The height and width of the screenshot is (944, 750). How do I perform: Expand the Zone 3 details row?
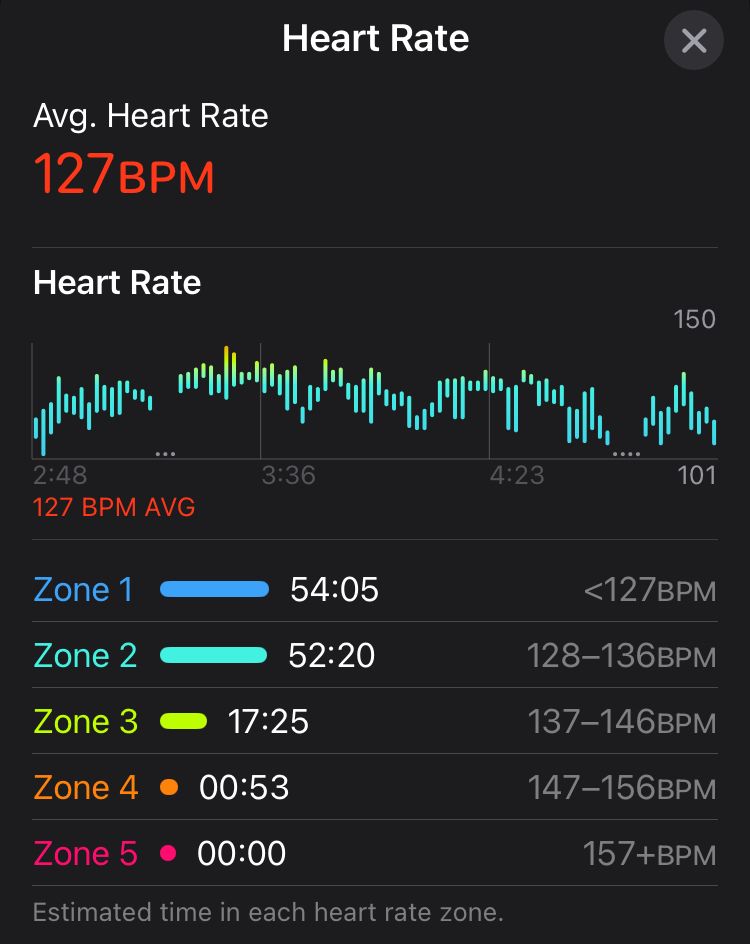[375, 721]
